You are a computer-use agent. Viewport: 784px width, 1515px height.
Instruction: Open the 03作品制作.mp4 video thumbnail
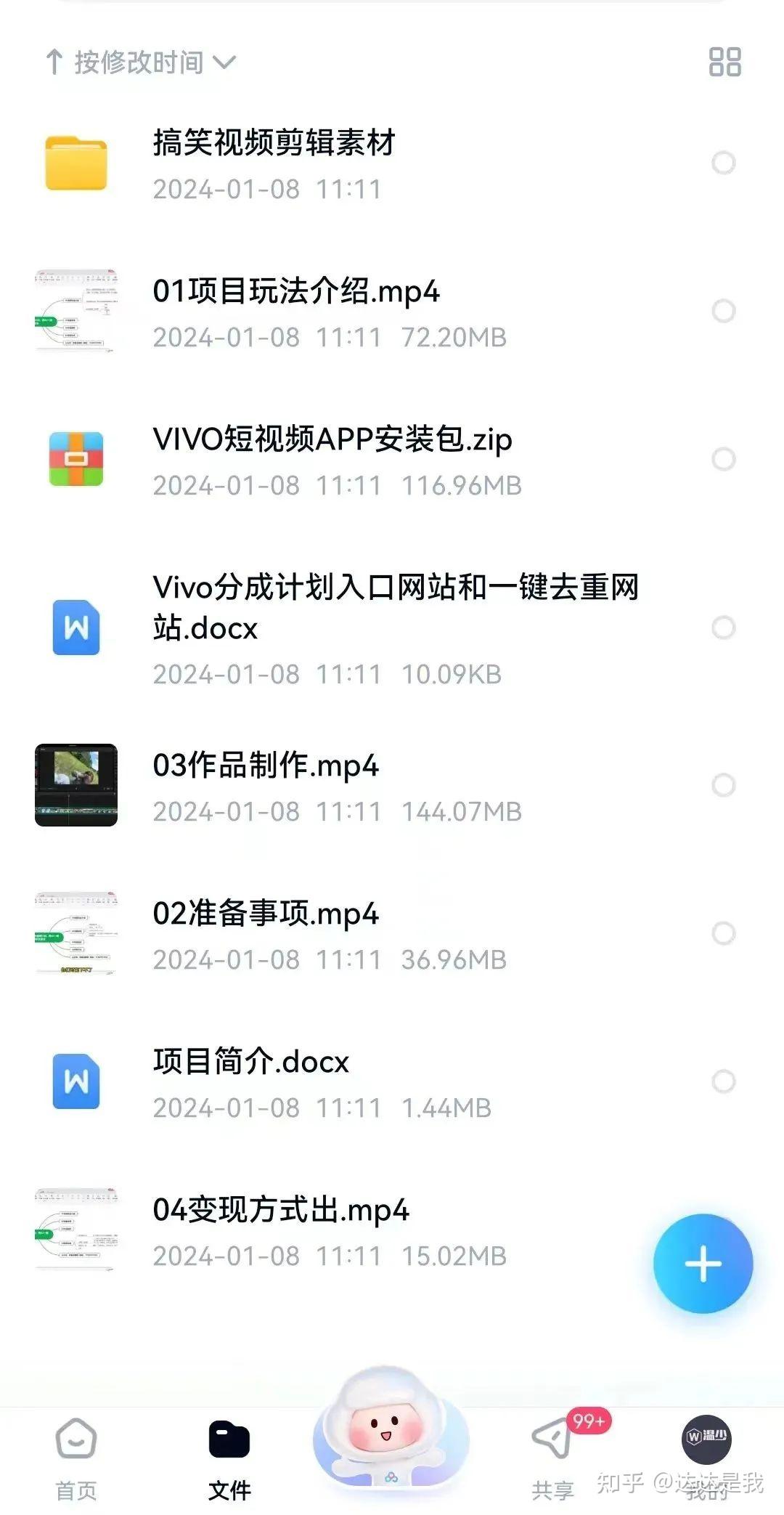coord(75,784)
